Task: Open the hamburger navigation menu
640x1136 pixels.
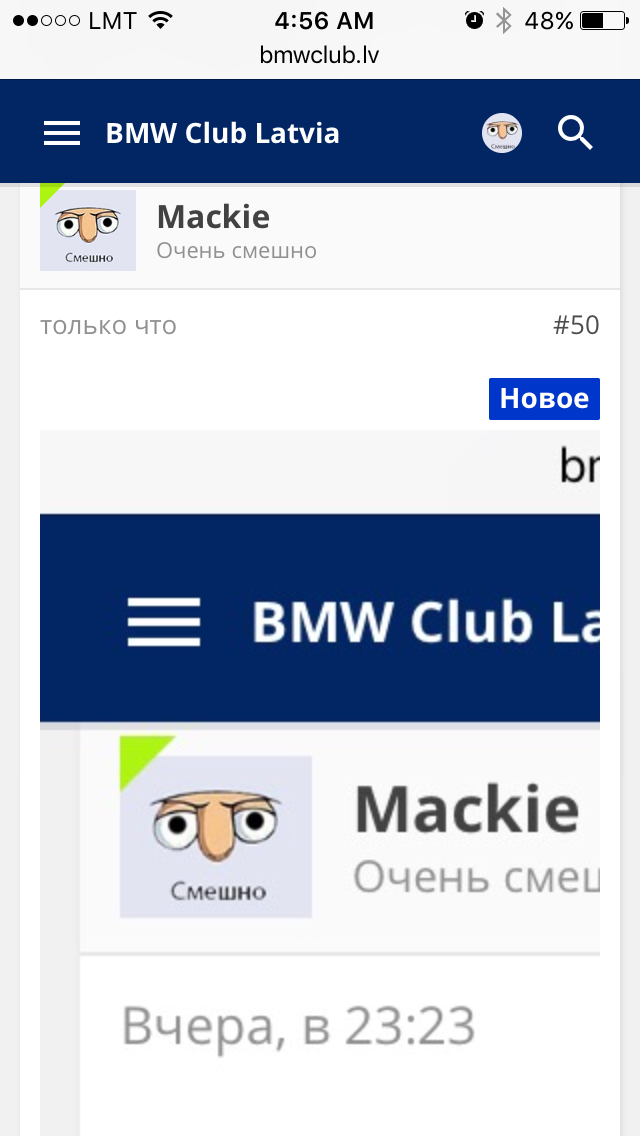Action: (62, 133)
